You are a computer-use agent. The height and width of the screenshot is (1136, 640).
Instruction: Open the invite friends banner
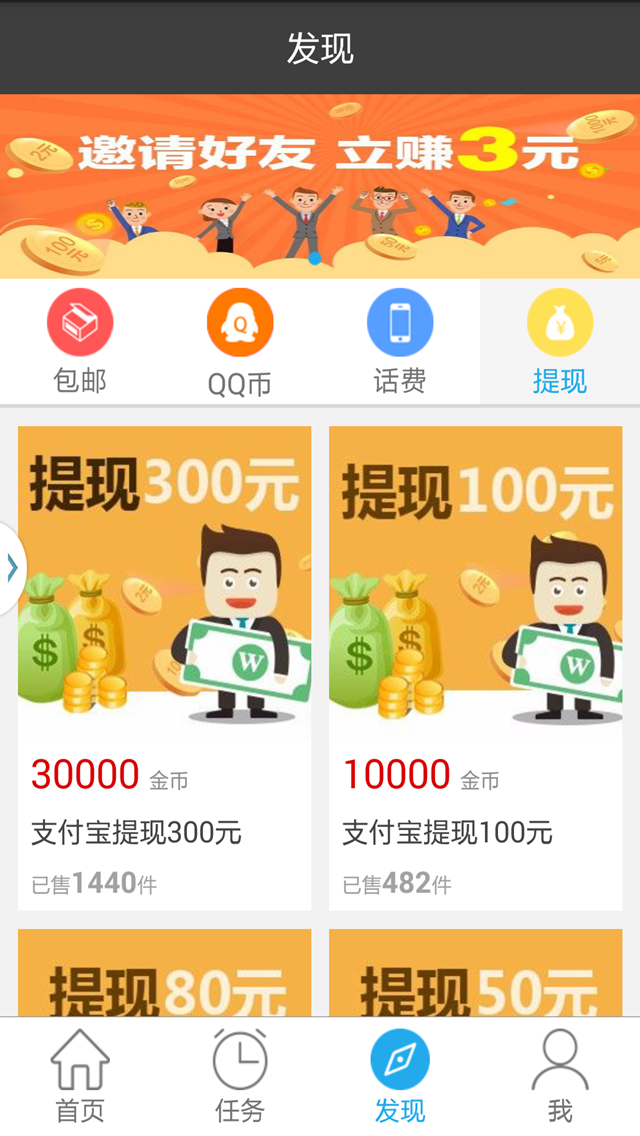point(320,186)
